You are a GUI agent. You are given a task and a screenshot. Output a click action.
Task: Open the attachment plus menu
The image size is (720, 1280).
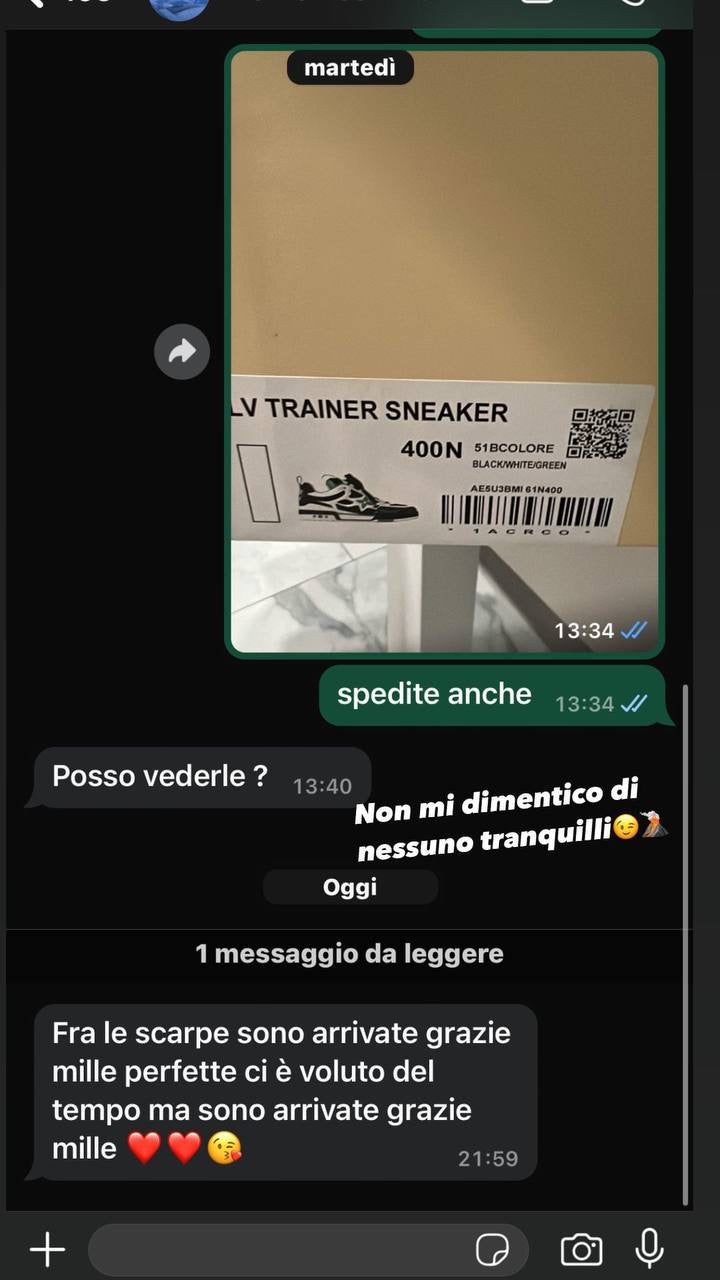click(x=46, y=1249)
